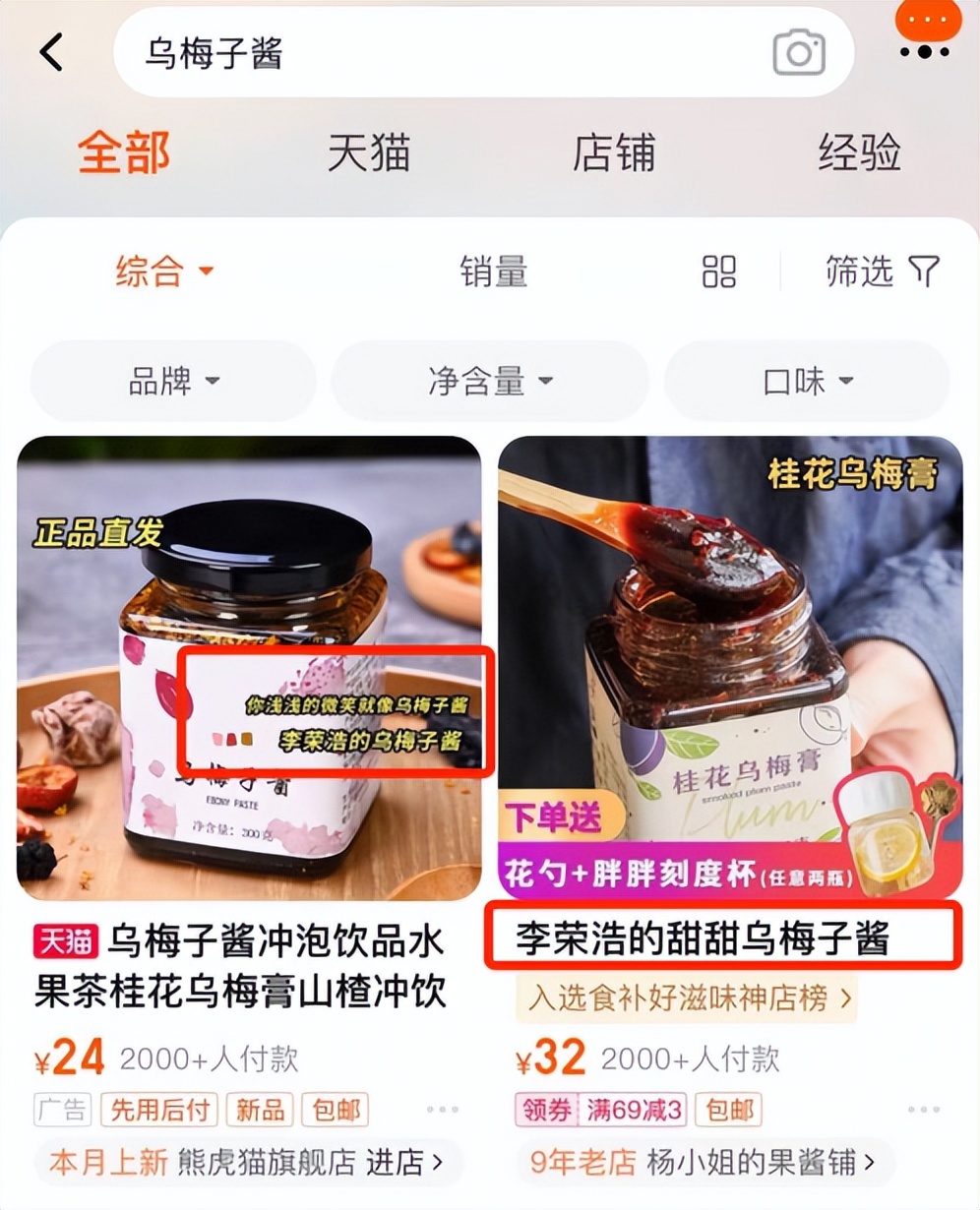Switch to the 天猫 tab
The height and width of the screenshot is (1210, 980).
point(368,153)
